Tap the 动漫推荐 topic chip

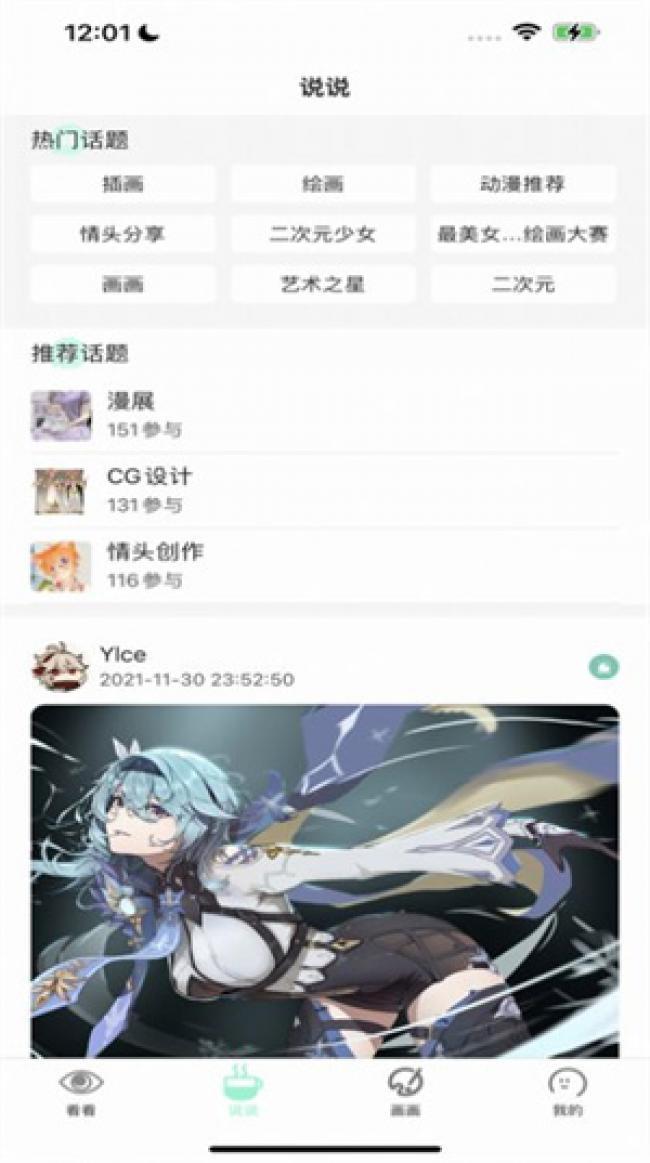[x=523, y=184]
